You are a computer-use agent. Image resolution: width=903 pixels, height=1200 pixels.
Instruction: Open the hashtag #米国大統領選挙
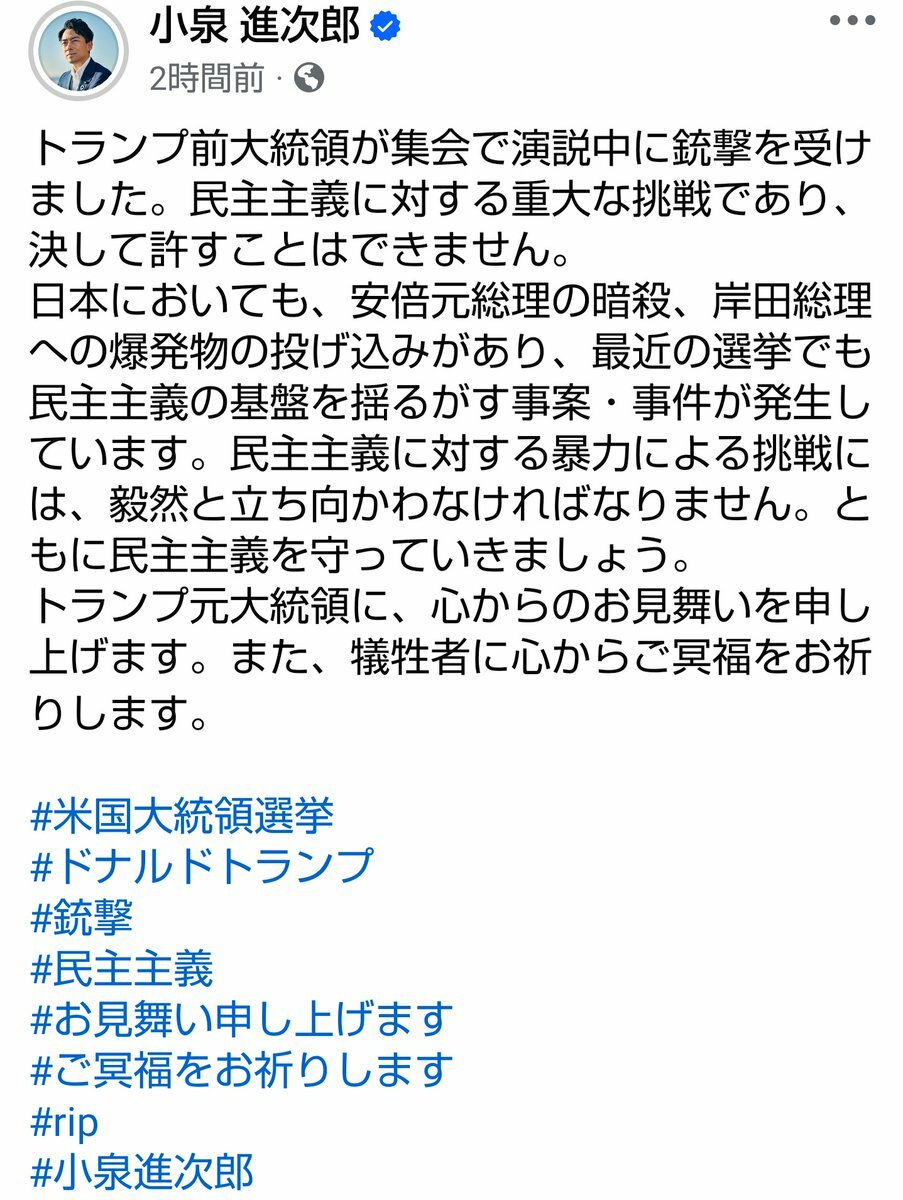coord(183,817)
